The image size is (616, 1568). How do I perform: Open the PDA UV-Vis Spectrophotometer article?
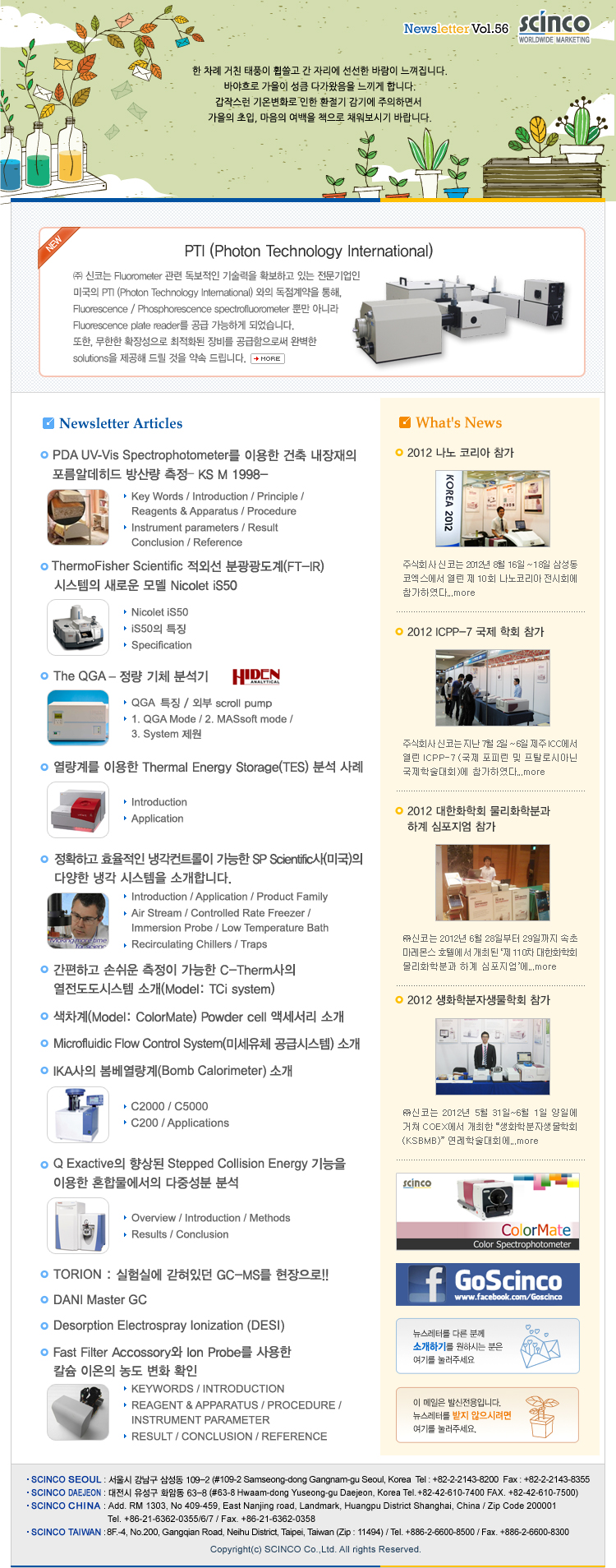204,455
